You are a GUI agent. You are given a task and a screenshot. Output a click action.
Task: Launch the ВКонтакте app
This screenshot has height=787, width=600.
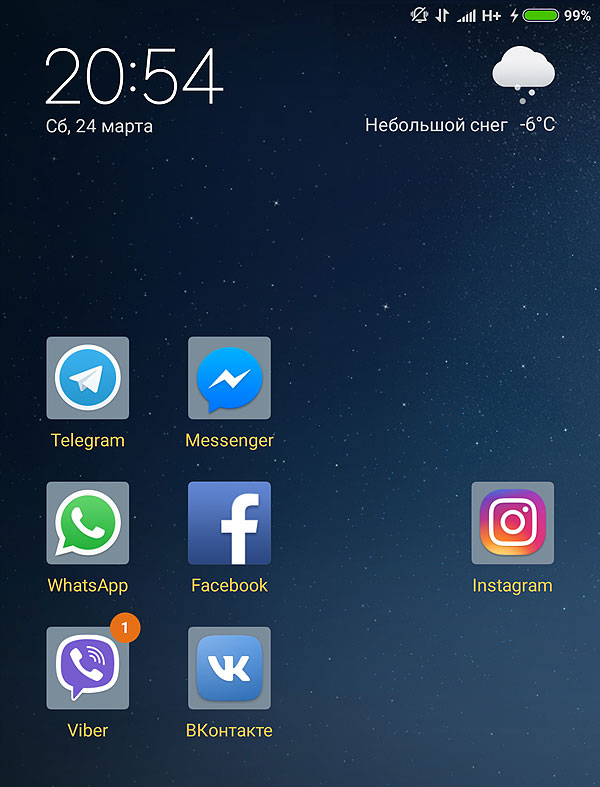(229, 668)
